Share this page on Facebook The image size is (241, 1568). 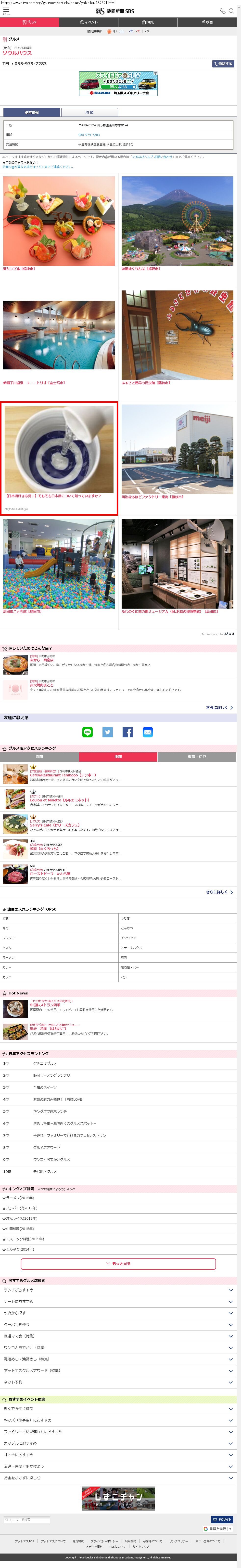(128, 732)
